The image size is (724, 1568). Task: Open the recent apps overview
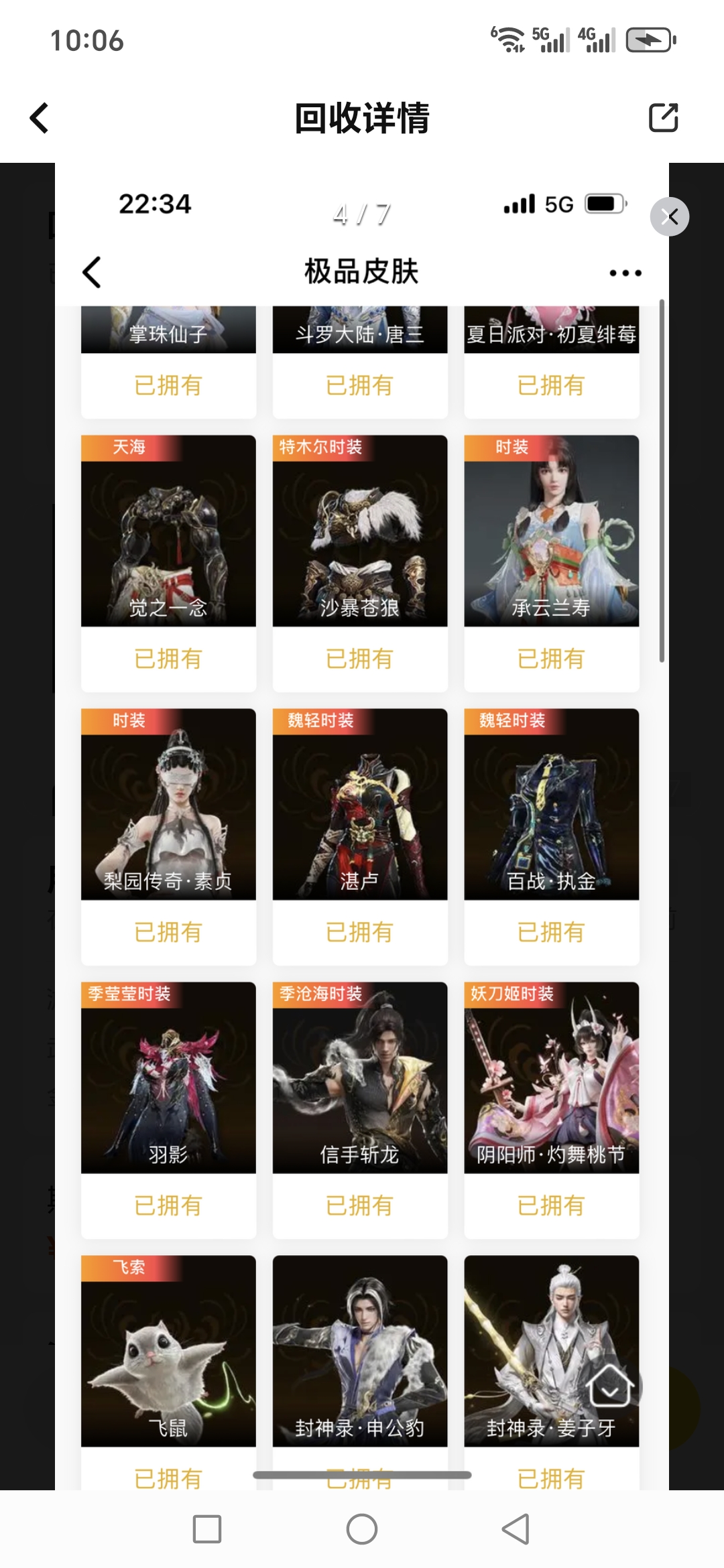click(x=207, y=1529)
